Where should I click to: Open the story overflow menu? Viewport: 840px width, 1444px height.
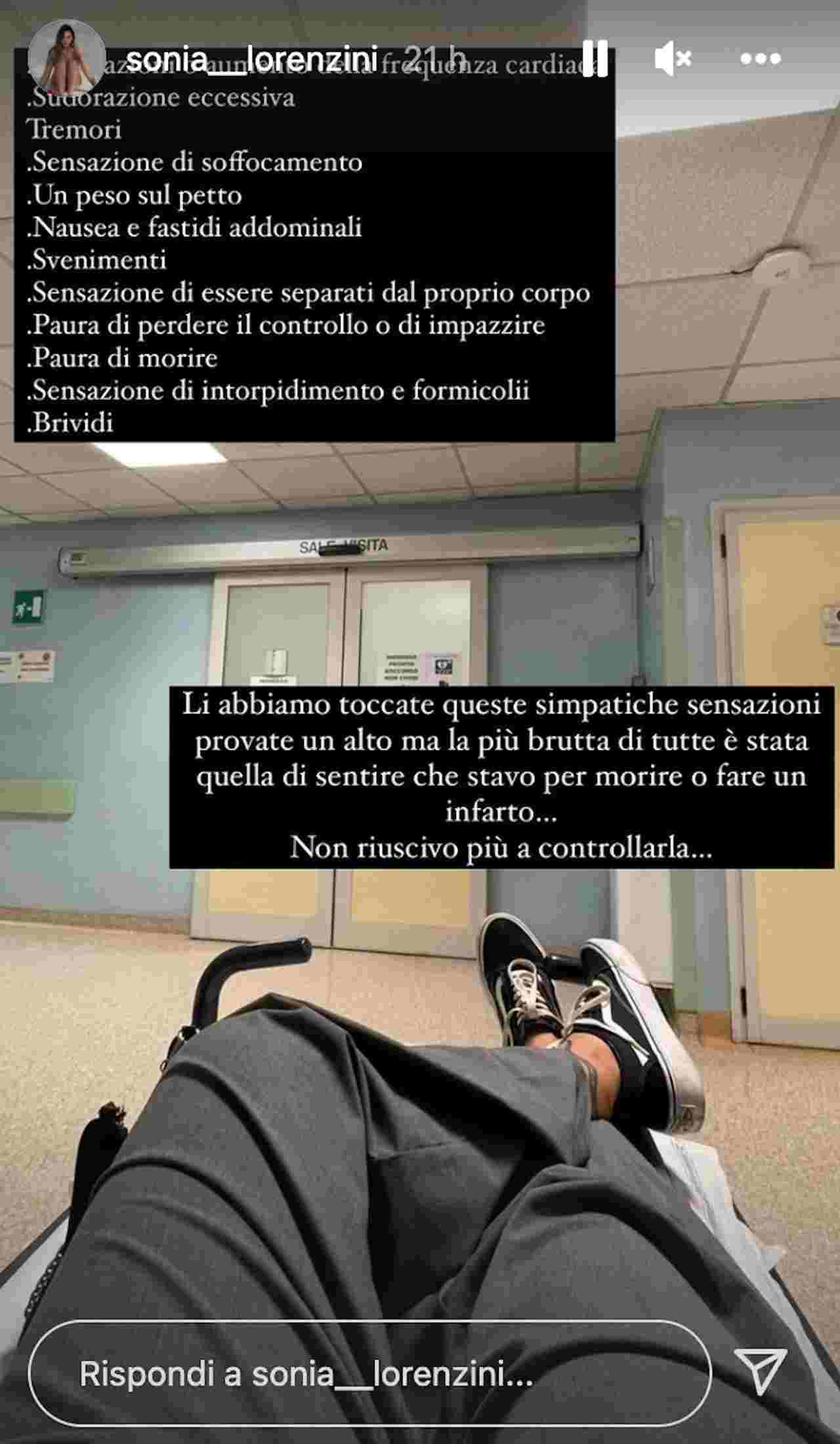(x=760, y=59)
